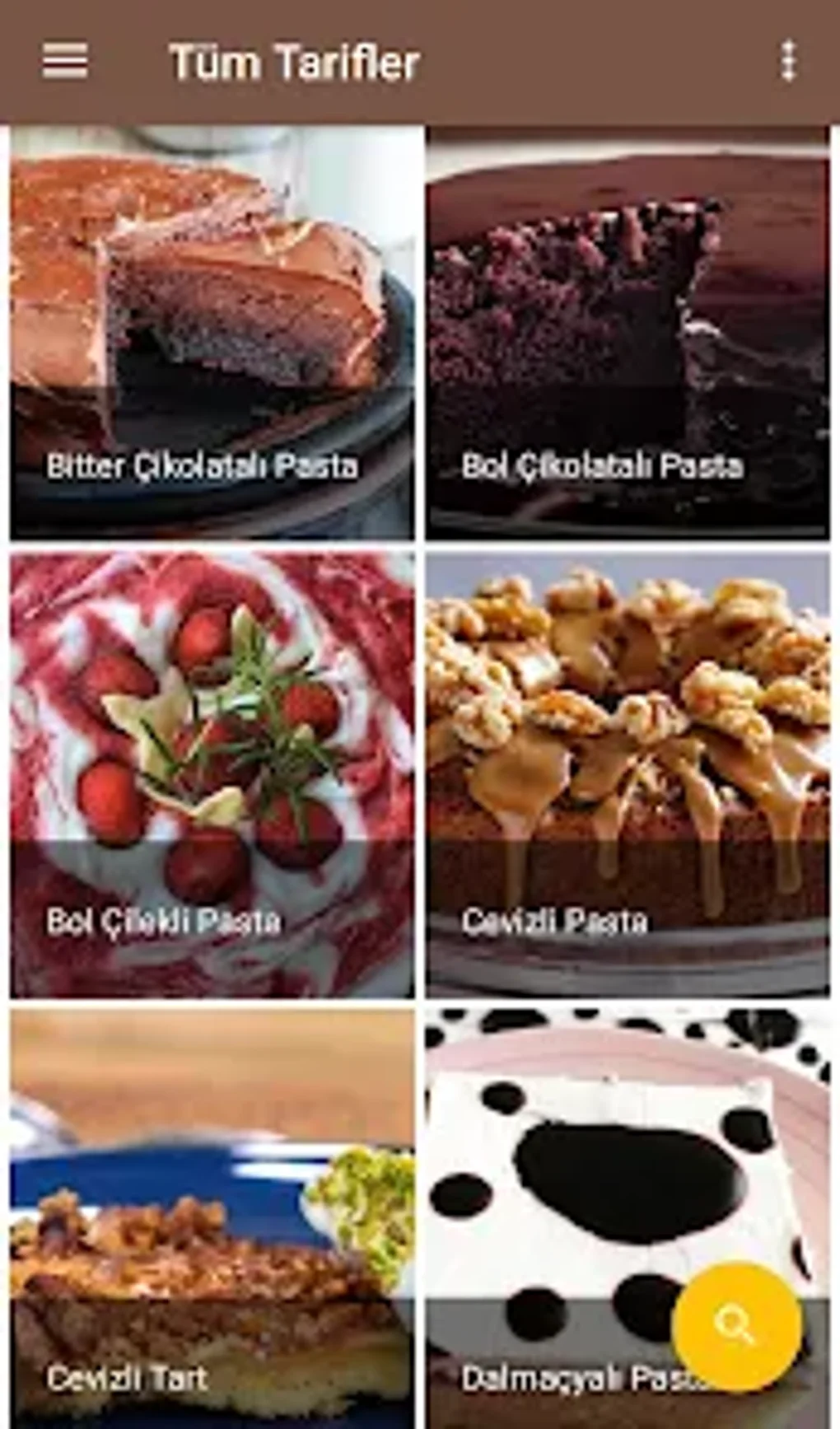The height and width of the screenshot is (1429, 840).
Task: Open the hamburger drawer menu
Action: click(x=65, y=61)
